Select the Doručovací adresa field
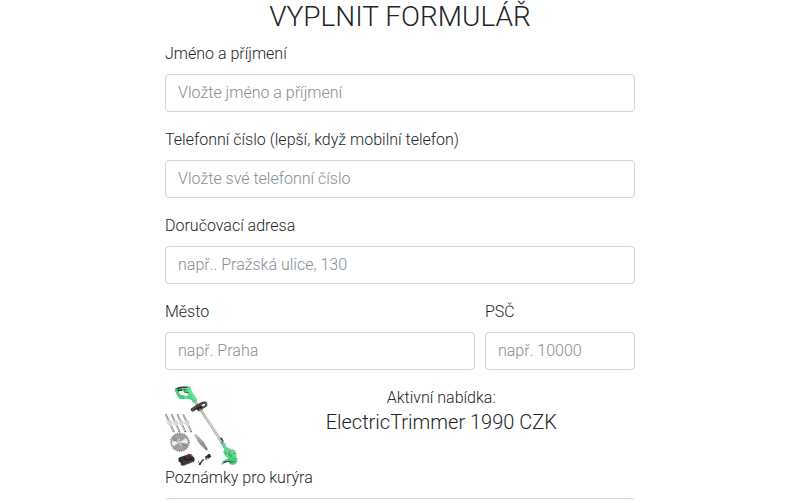 (x=399, y=265)
